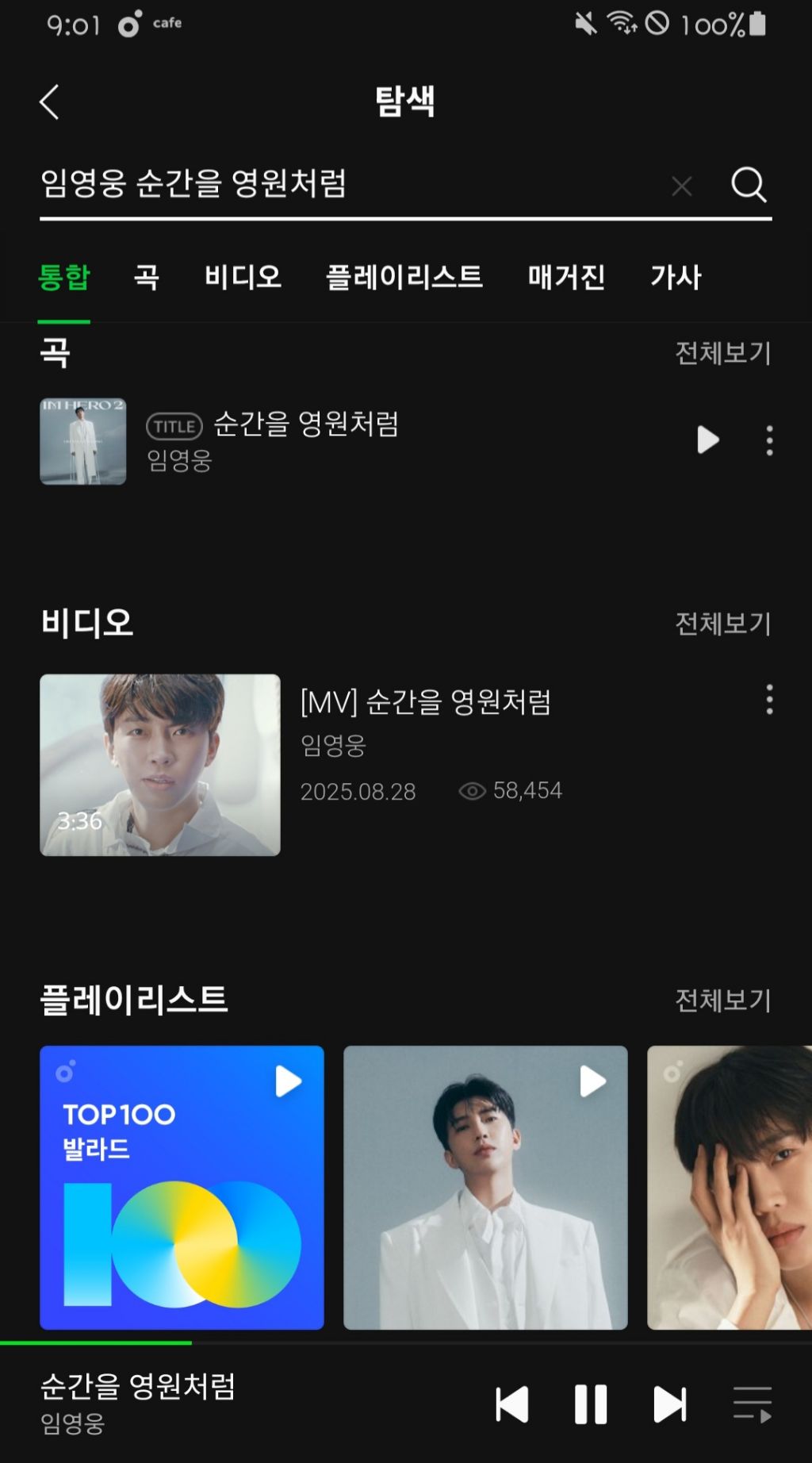Open more options for the 순간을 영원처럼 song
This screenshot has width=812, height=1463.
point(769,440)
